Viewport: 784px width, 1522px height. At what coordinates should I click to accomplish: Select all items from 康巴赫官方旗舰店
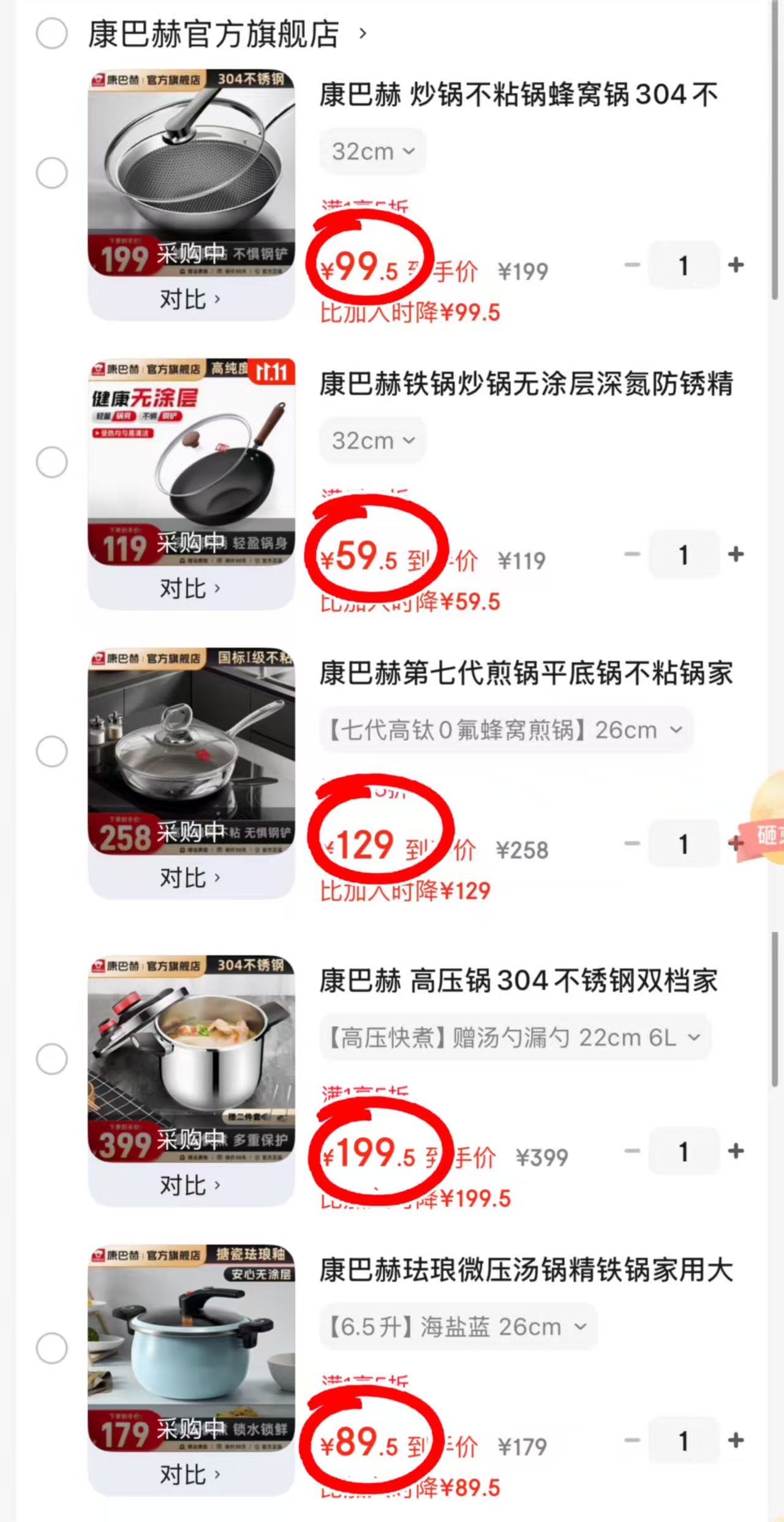click(x=52, y=34)
